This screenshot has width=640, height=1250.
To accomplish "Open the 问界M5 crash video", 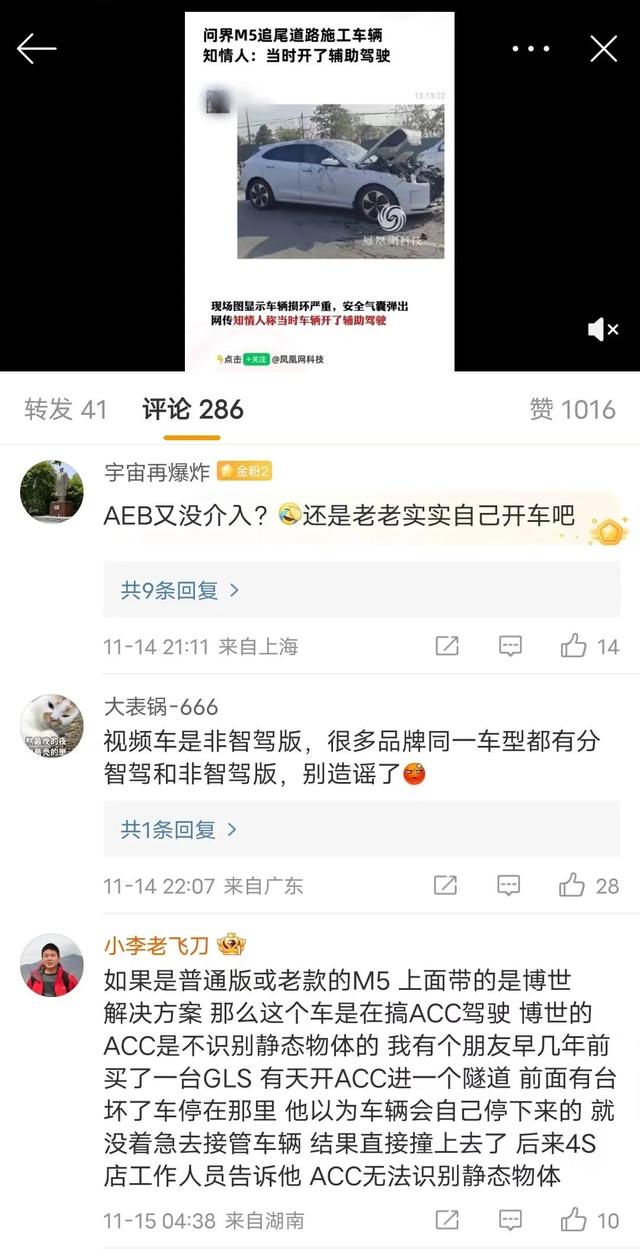I will coord(320,190).
